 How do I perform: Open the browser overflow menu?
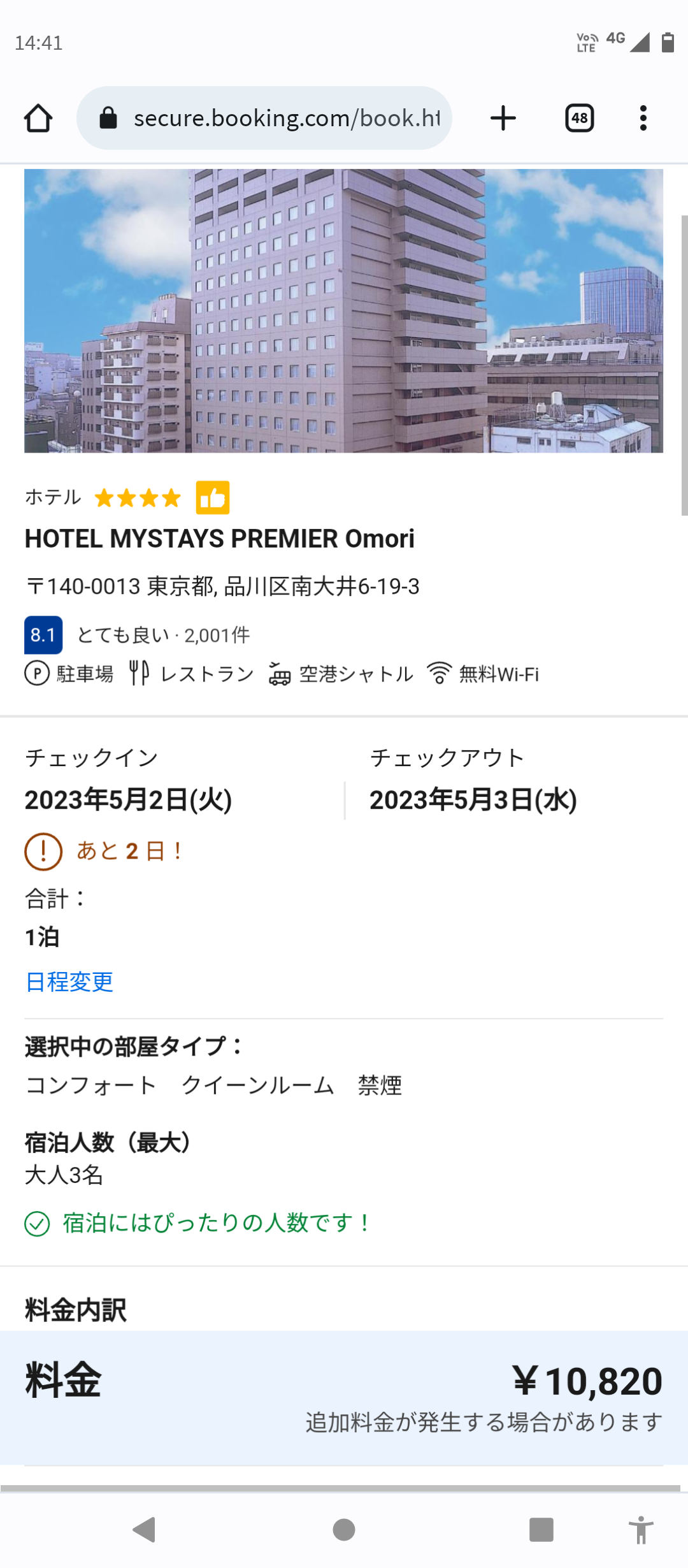[x=643, y=119]
